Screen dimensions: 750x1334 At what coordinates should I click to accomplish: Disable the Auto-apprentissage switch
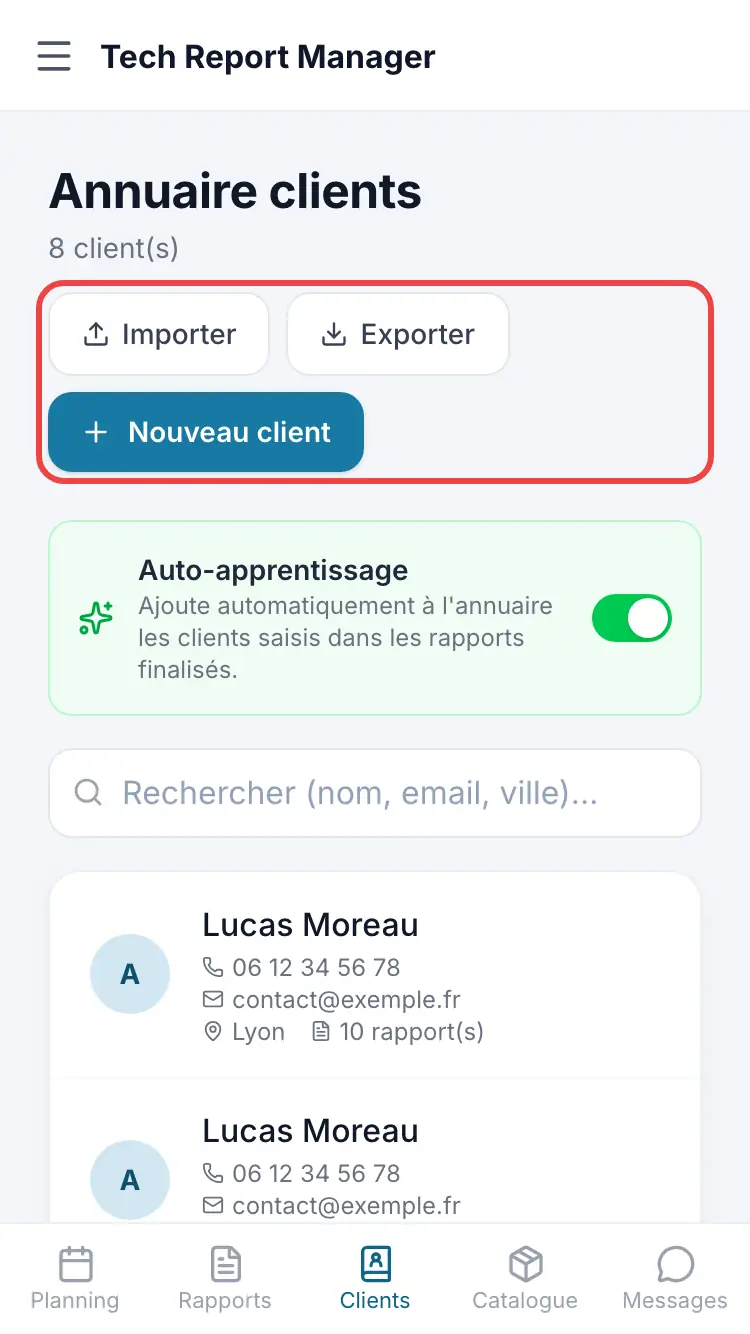632,618
